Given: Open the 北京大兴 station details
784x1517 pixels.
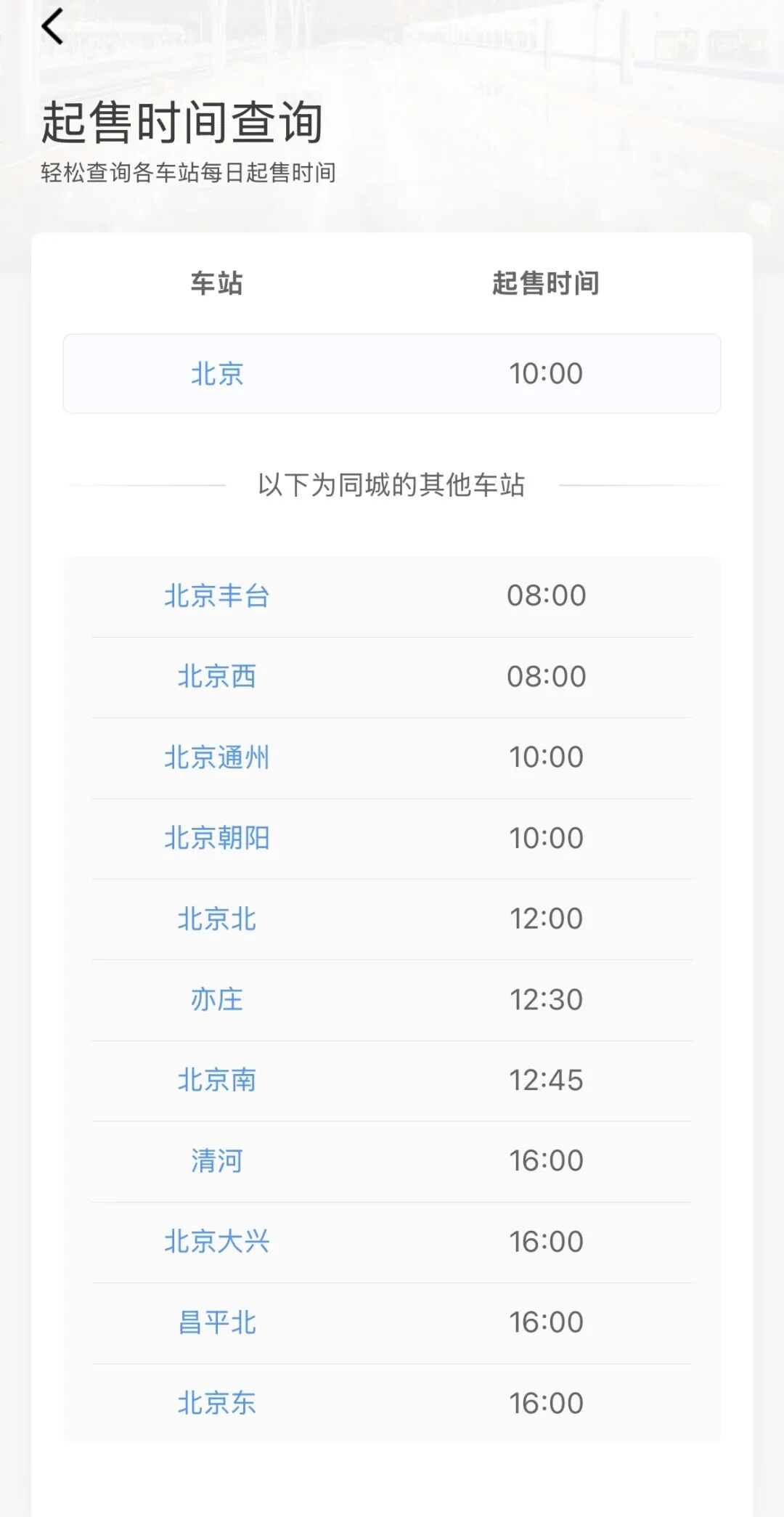Looking at the screenshot, I should [216, 1242].
